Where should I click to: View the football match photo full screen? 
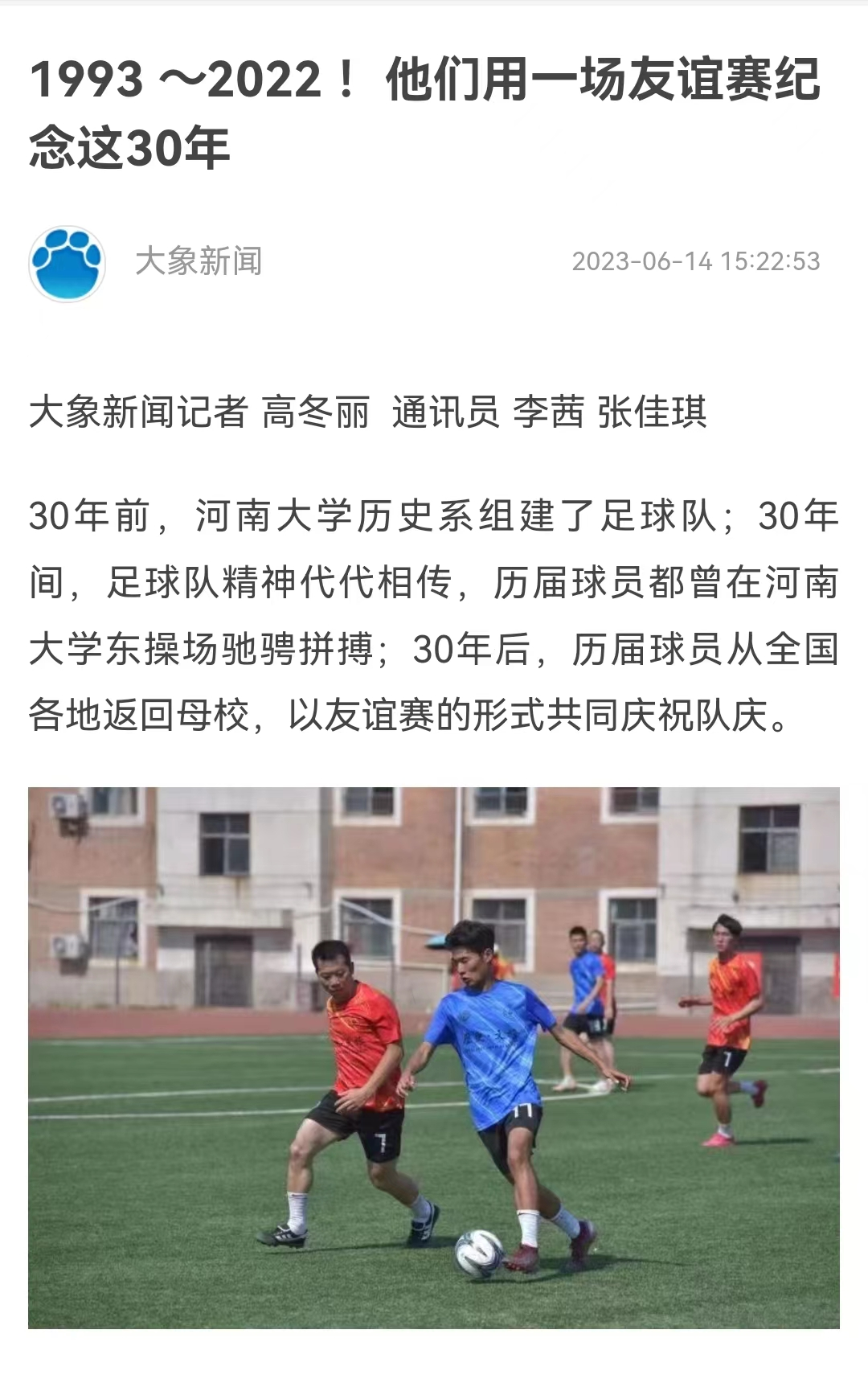(x=434, y=1057)
